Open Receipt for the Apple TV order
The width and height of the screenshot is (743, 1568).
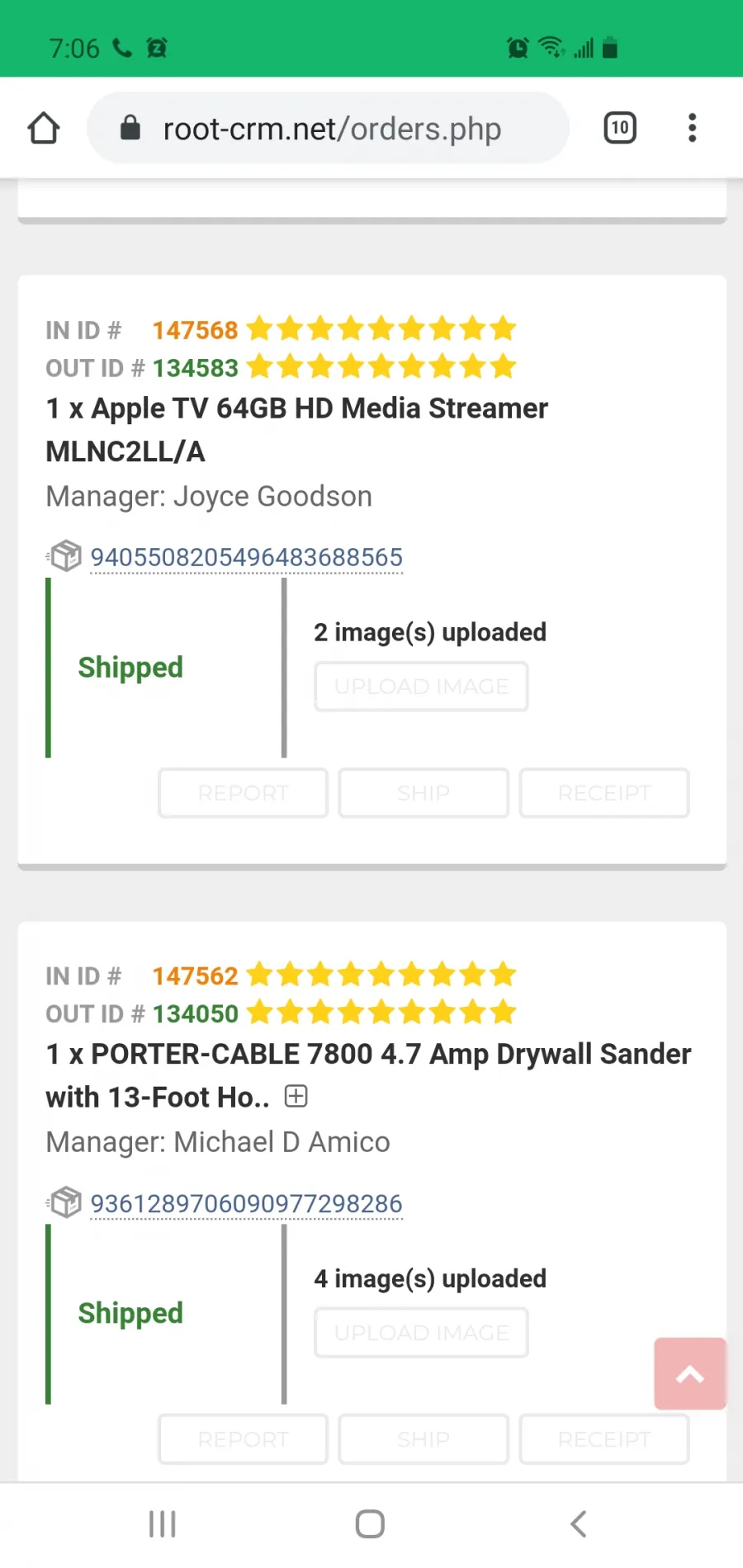[x=604, y=793]
